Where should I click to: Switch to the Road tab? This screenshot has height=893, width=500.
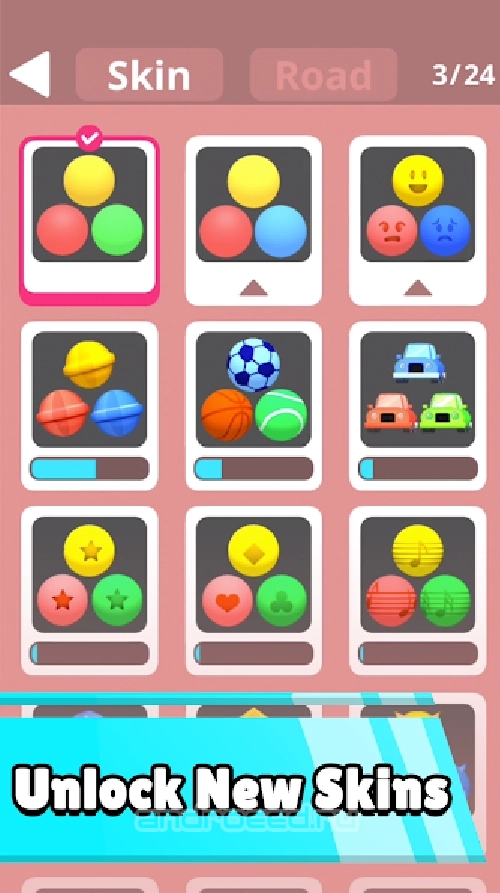click(323, 75)
